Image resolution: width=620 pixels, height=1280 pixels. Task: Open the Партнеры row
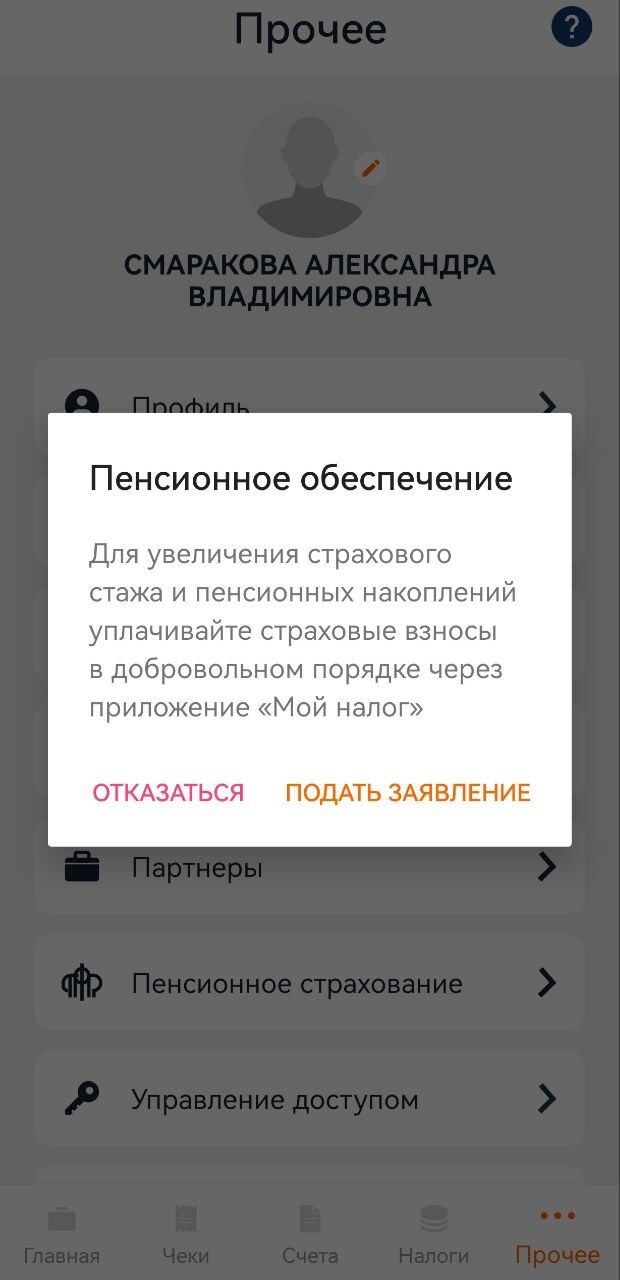[x=309, y=868]
